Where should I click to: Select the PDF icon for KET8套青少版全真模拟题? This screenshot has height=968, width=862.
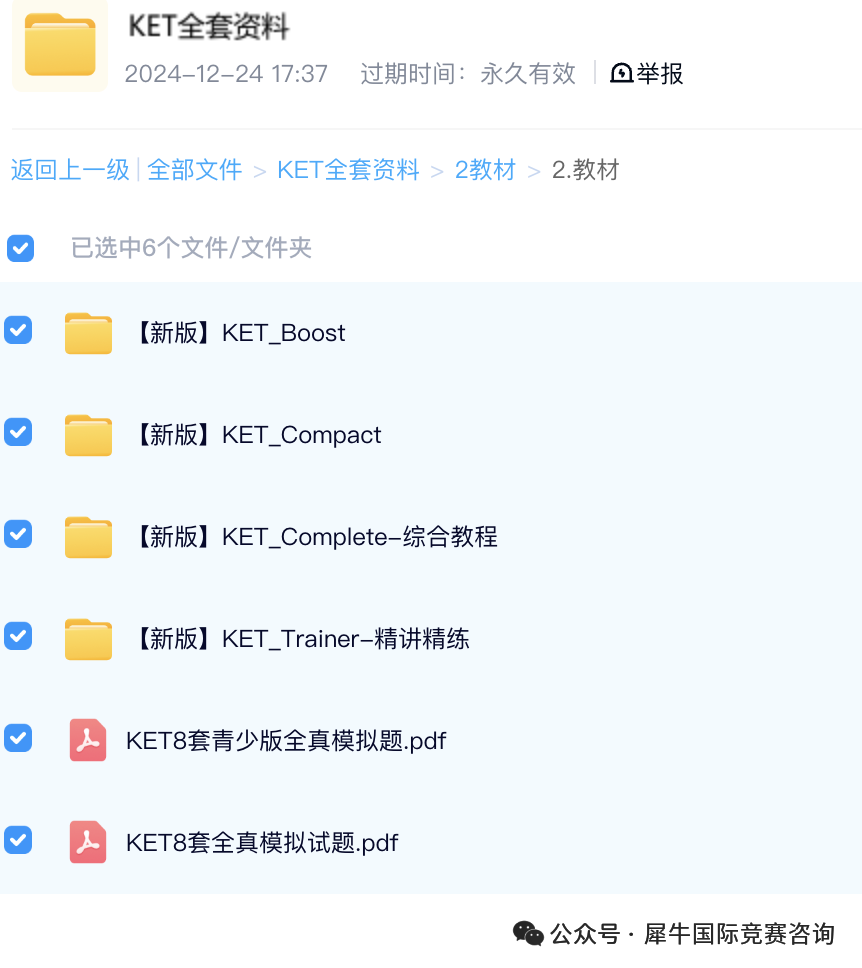coord(87,740)
